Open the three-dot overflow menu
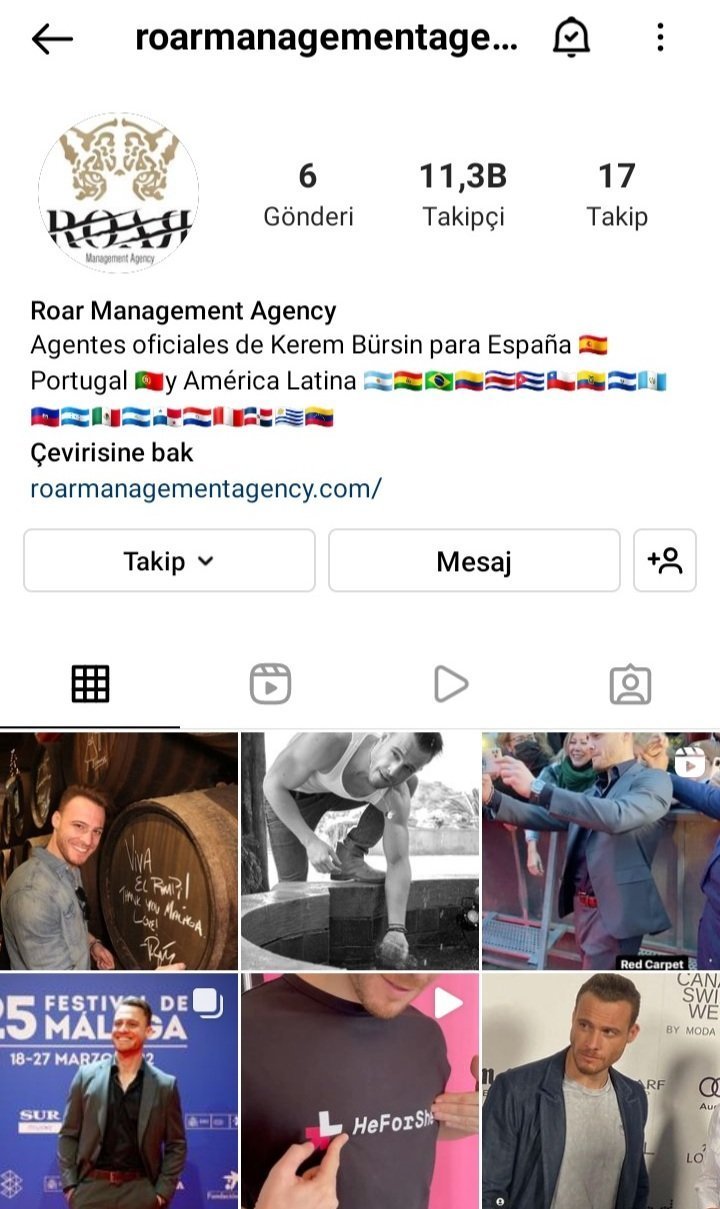Screen dimensions: 720x1209 point(660,38)
